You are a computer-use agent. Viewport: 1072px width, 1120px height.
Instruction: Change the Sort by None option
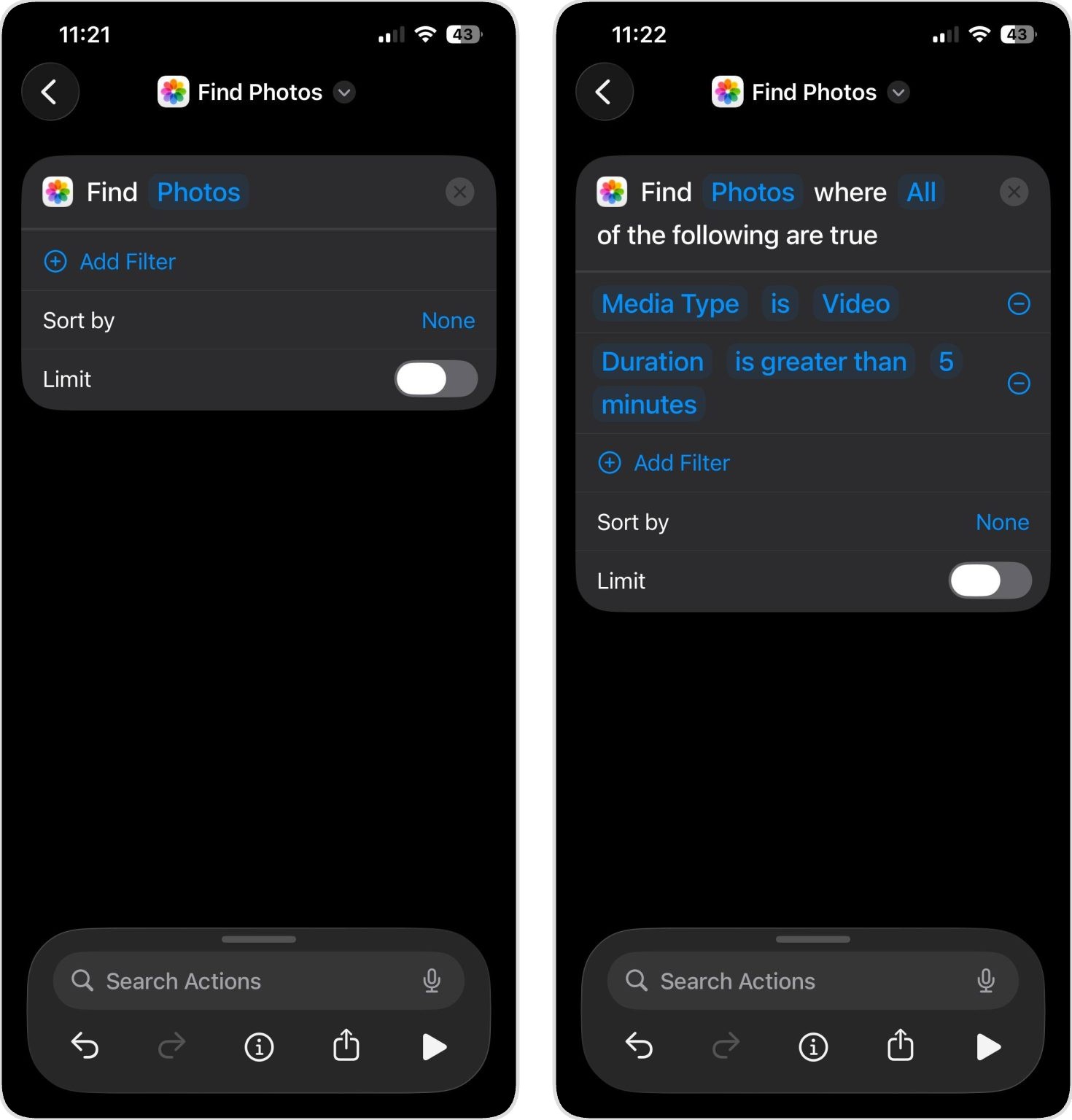coord(448,320)
